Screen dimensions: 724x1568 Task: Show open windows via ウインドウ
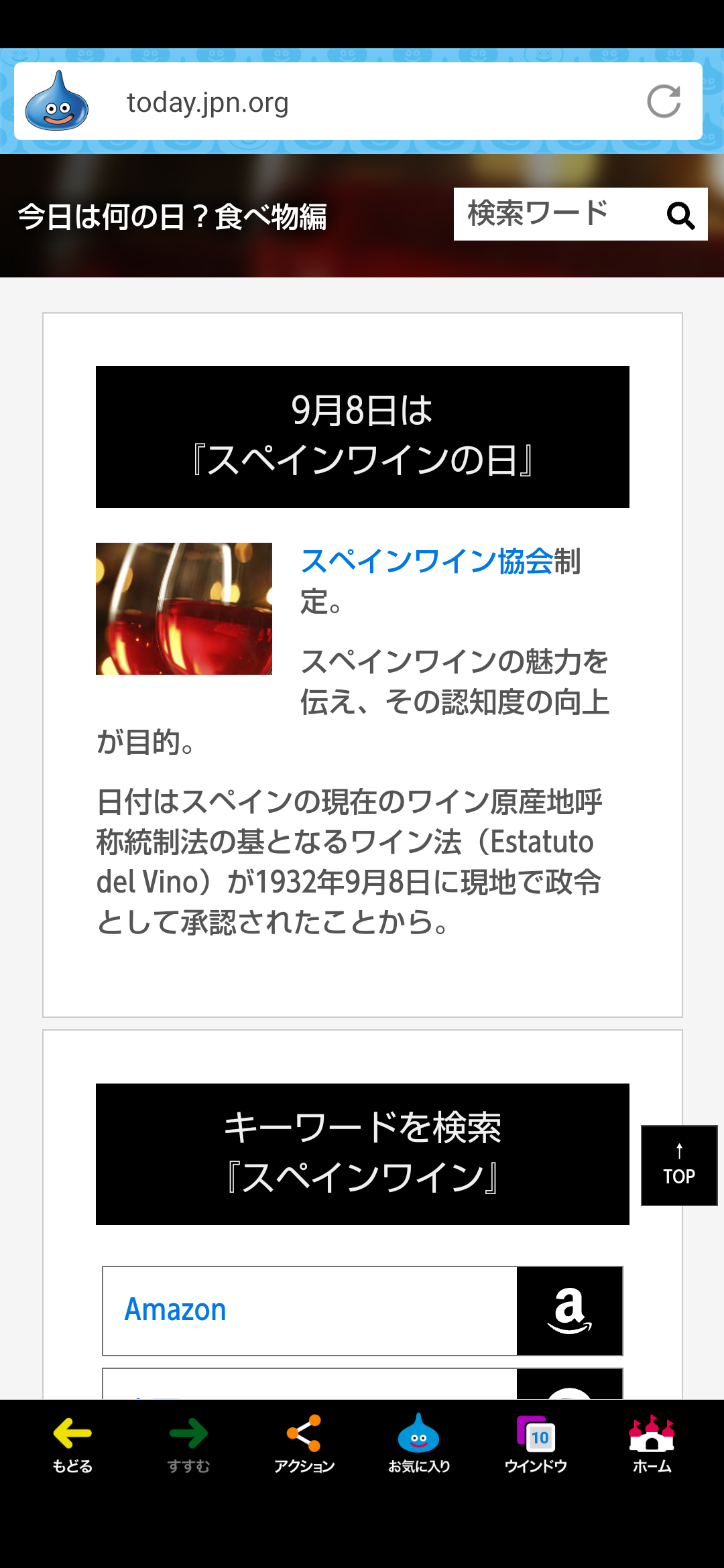[536, 1444]
